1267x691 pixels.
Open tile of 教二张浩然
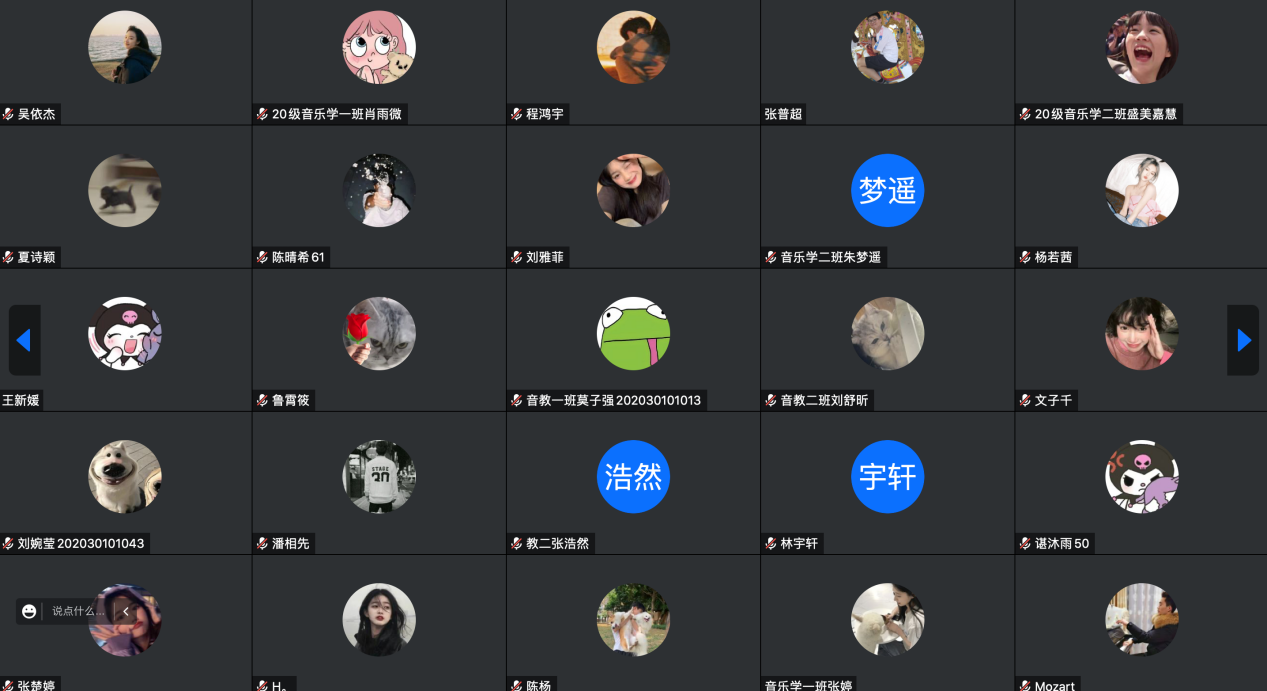[633, 483]
